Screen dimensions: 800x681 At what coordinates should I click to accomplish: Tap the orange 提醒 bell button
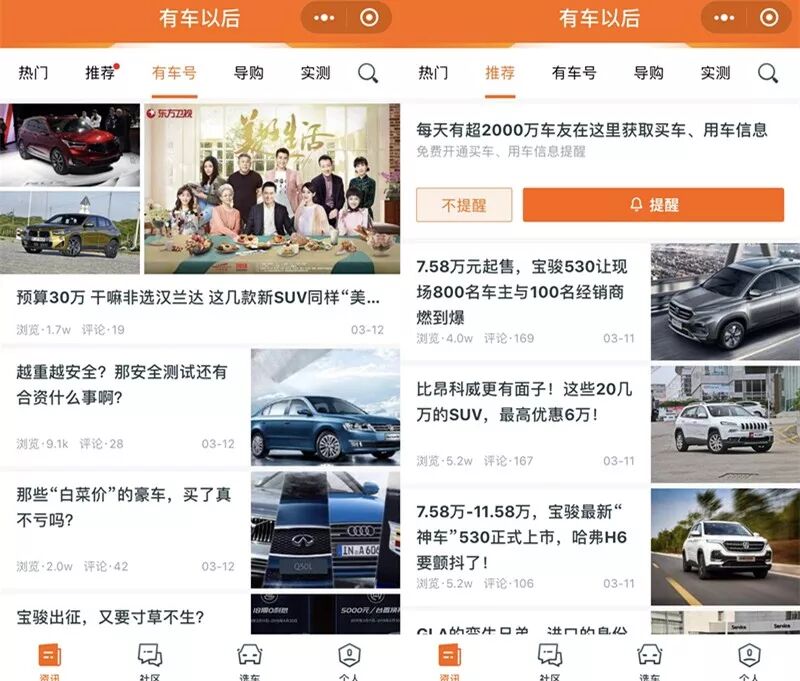click(654, 205)
